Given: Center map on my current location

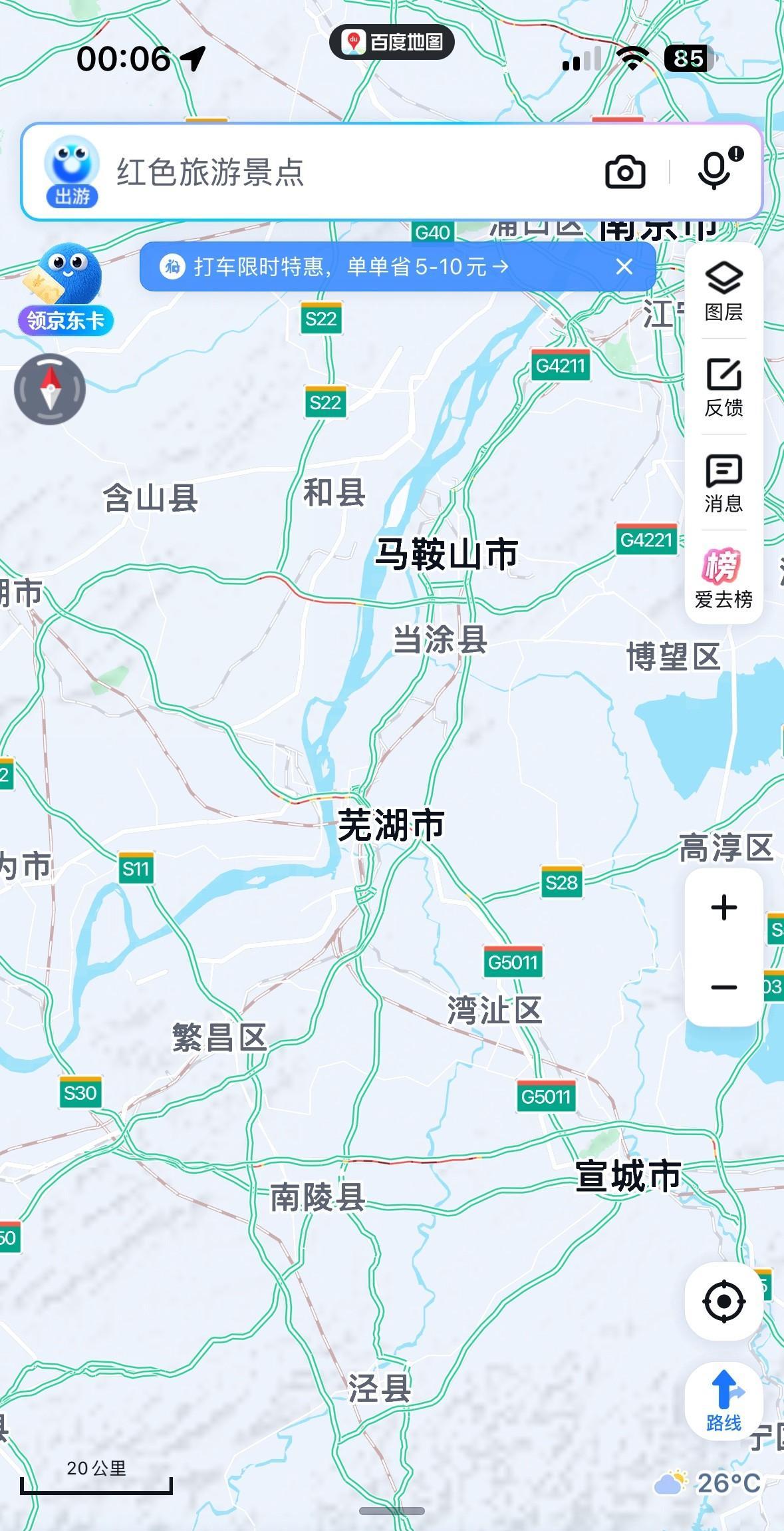Looking at the screenshot, I should click(723, 1301).
